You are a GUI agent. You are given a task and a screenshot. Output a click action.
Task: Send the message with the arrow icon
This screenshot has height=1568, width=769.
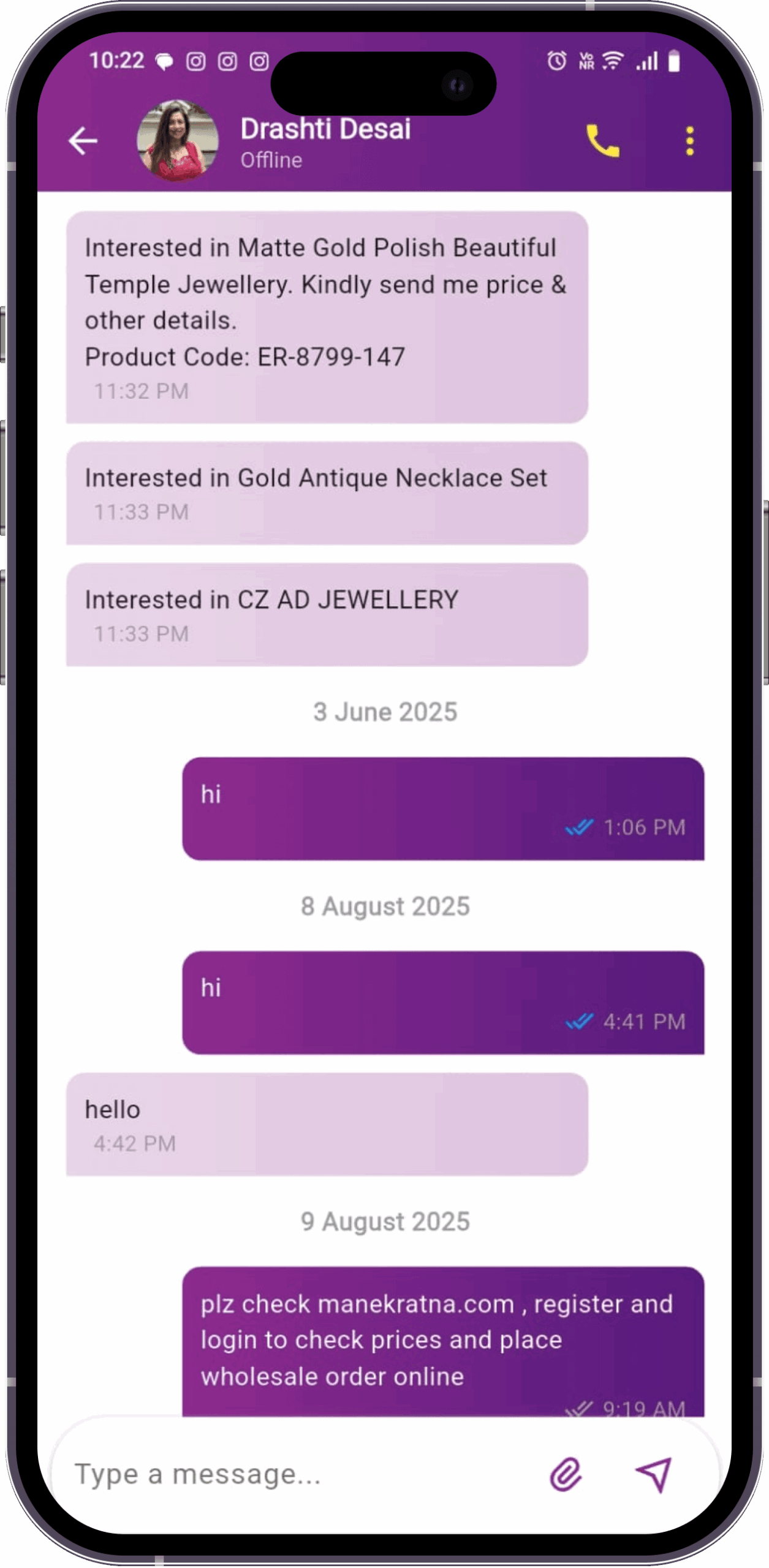654,1474
